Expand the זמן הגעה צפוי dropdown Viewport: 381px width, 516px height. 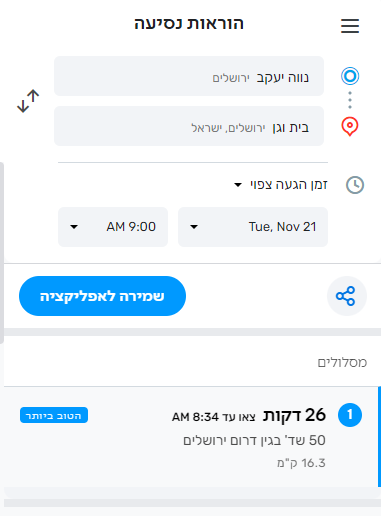281,185
